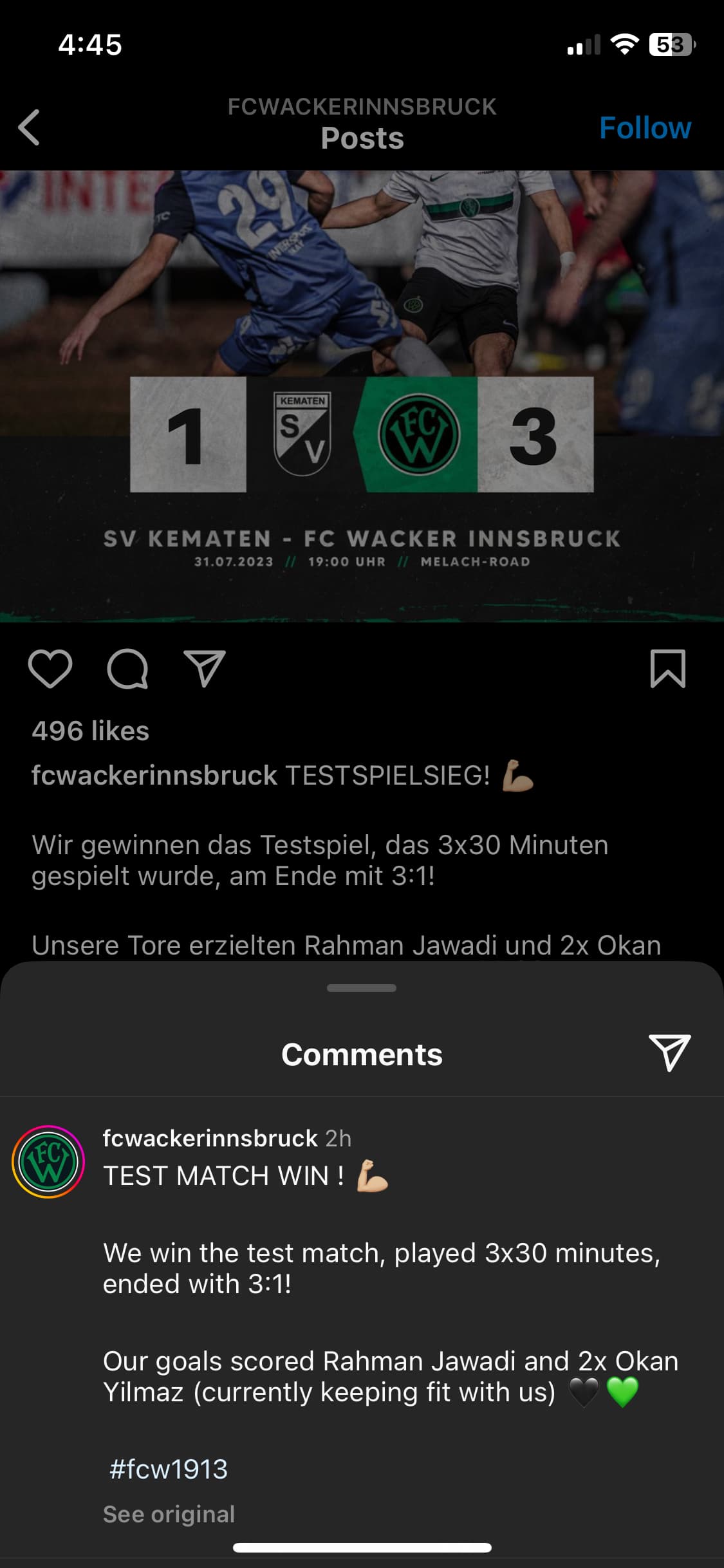724x1568 pixels.
Task: Tap the Comments sheet drag handle
Action: click(x=362, y=988)
